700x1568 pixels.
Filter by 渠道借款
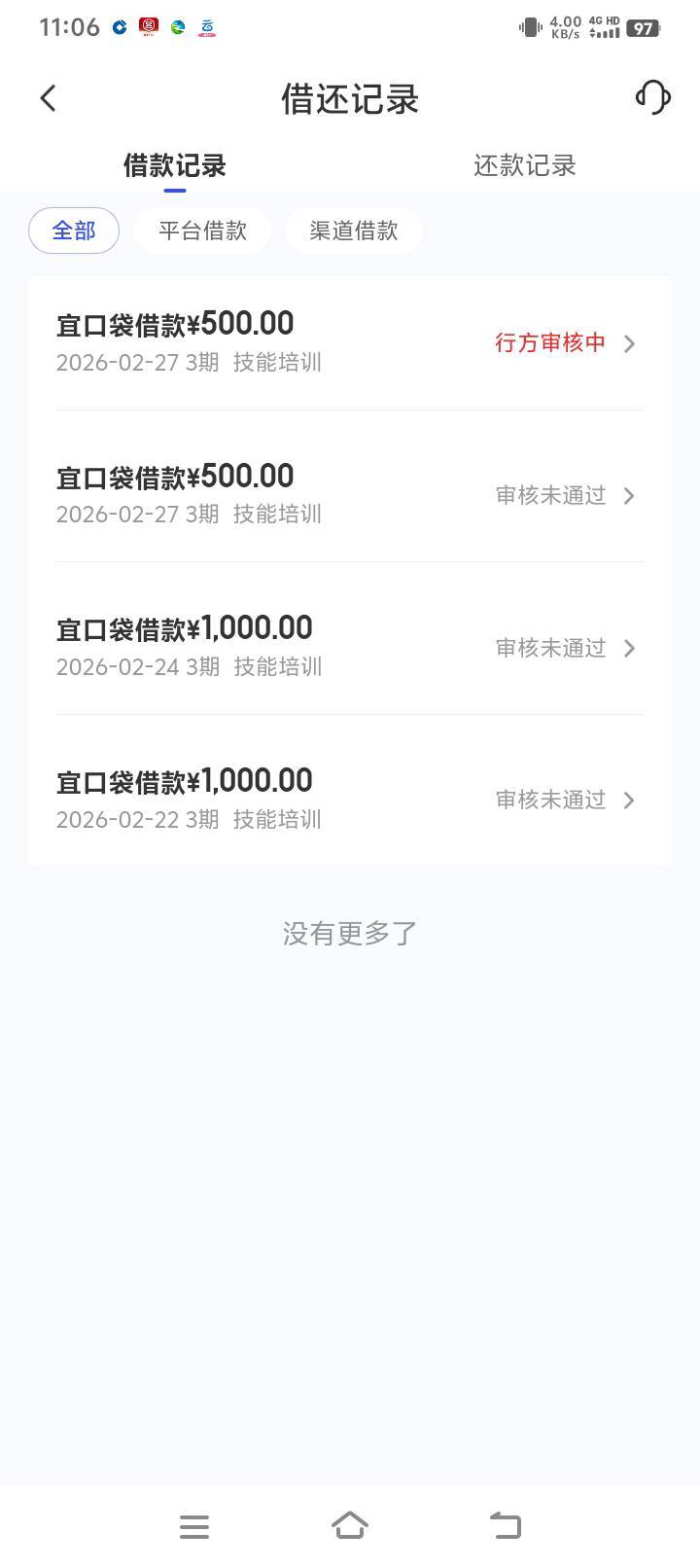tap(354, 231)
